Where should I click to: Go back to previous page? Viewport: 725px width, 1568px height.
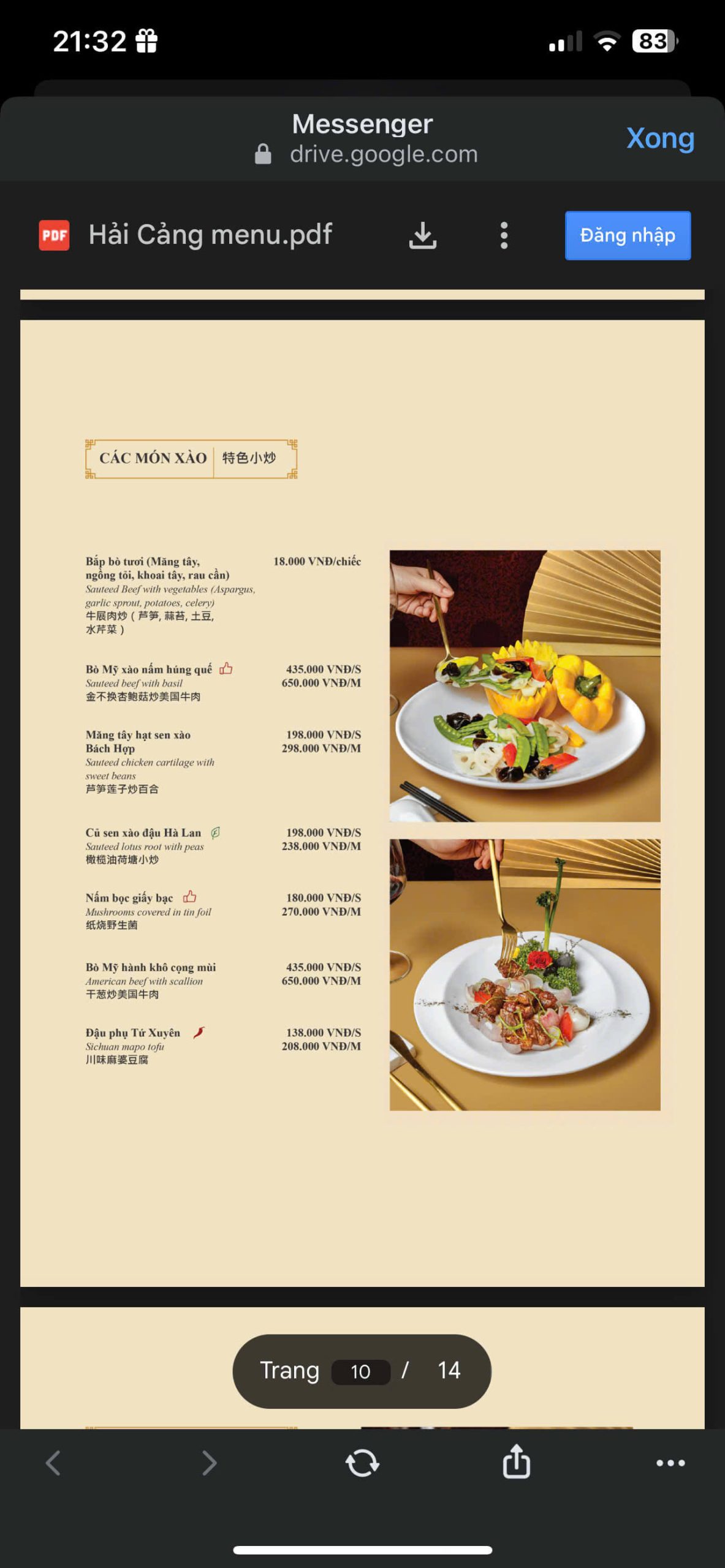tap(53, 1463)
